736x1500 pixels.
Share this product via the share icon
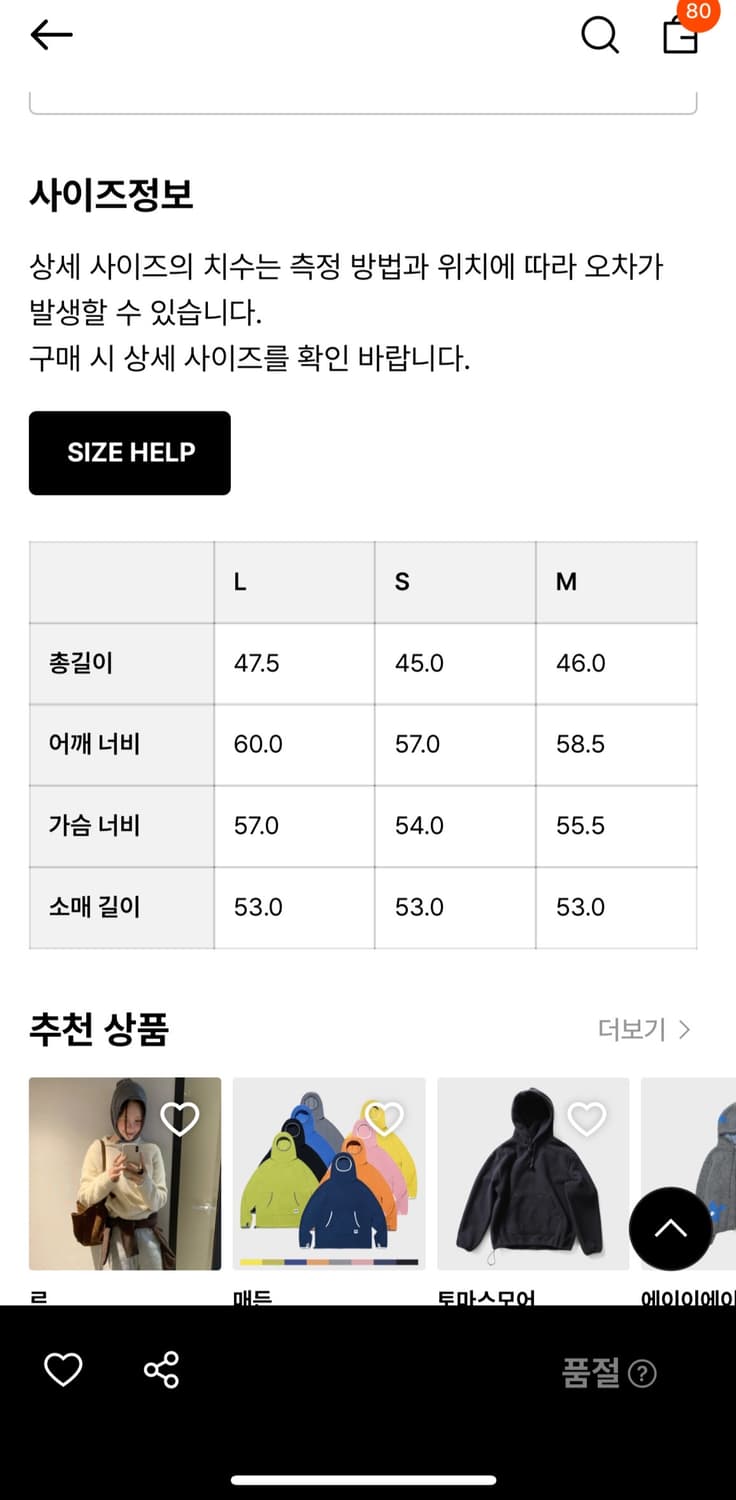163,1370
